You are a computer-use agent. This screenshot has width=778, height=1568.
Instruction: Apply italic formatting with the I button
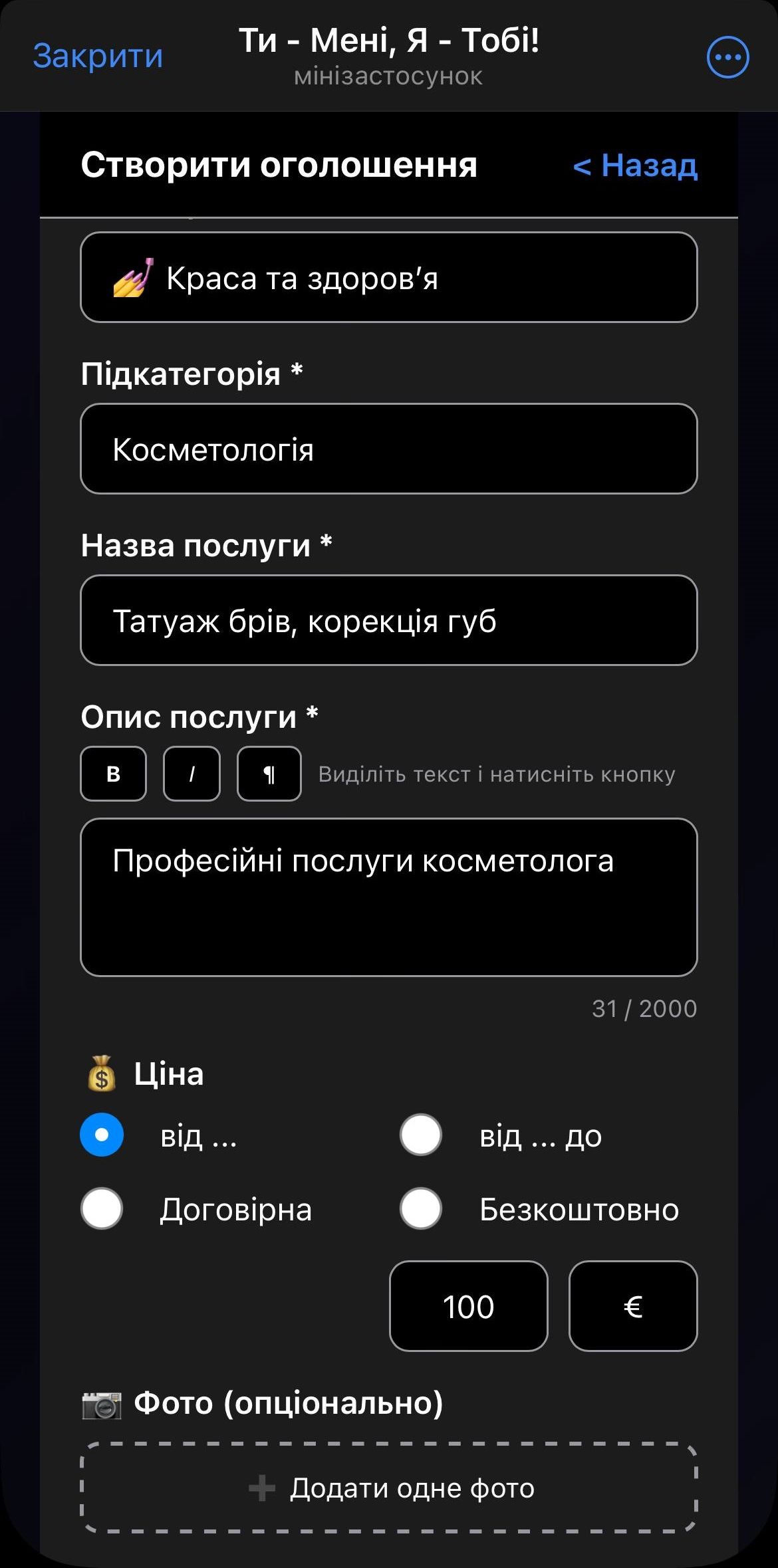191,774
